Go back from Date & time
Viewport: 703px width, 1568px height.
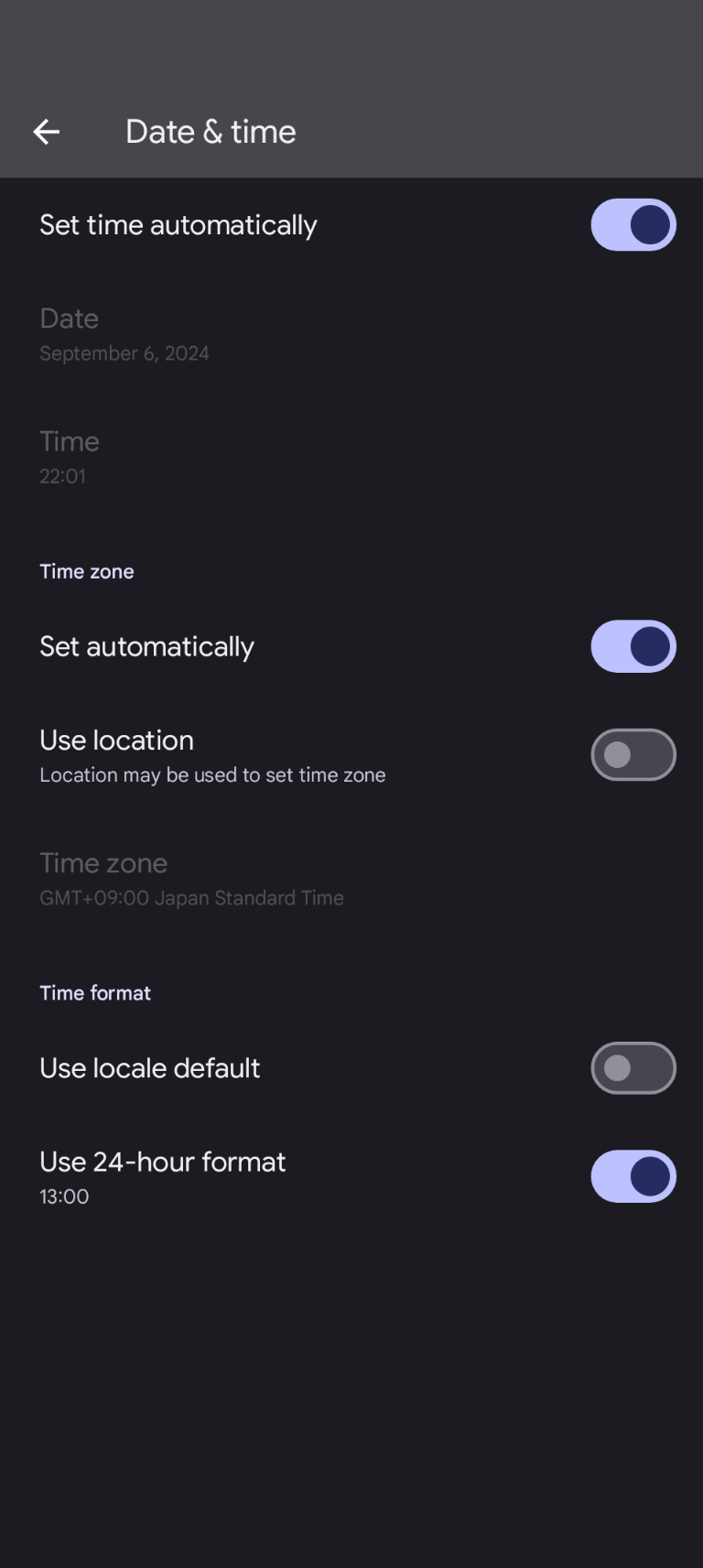click(x=46, y=132)
